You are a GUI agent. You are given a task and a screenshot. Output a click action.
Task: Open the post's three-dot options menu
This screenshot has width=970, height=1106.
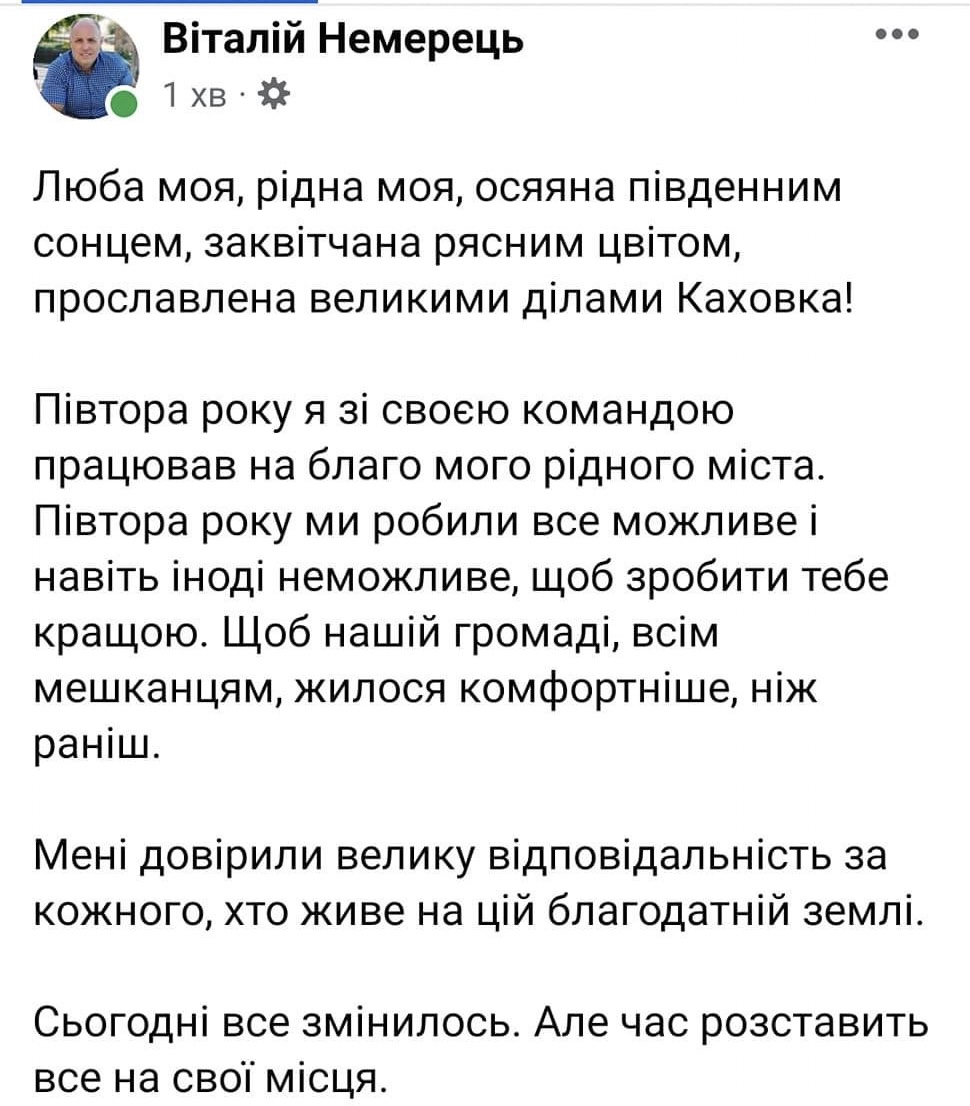[x=896, y=34]
